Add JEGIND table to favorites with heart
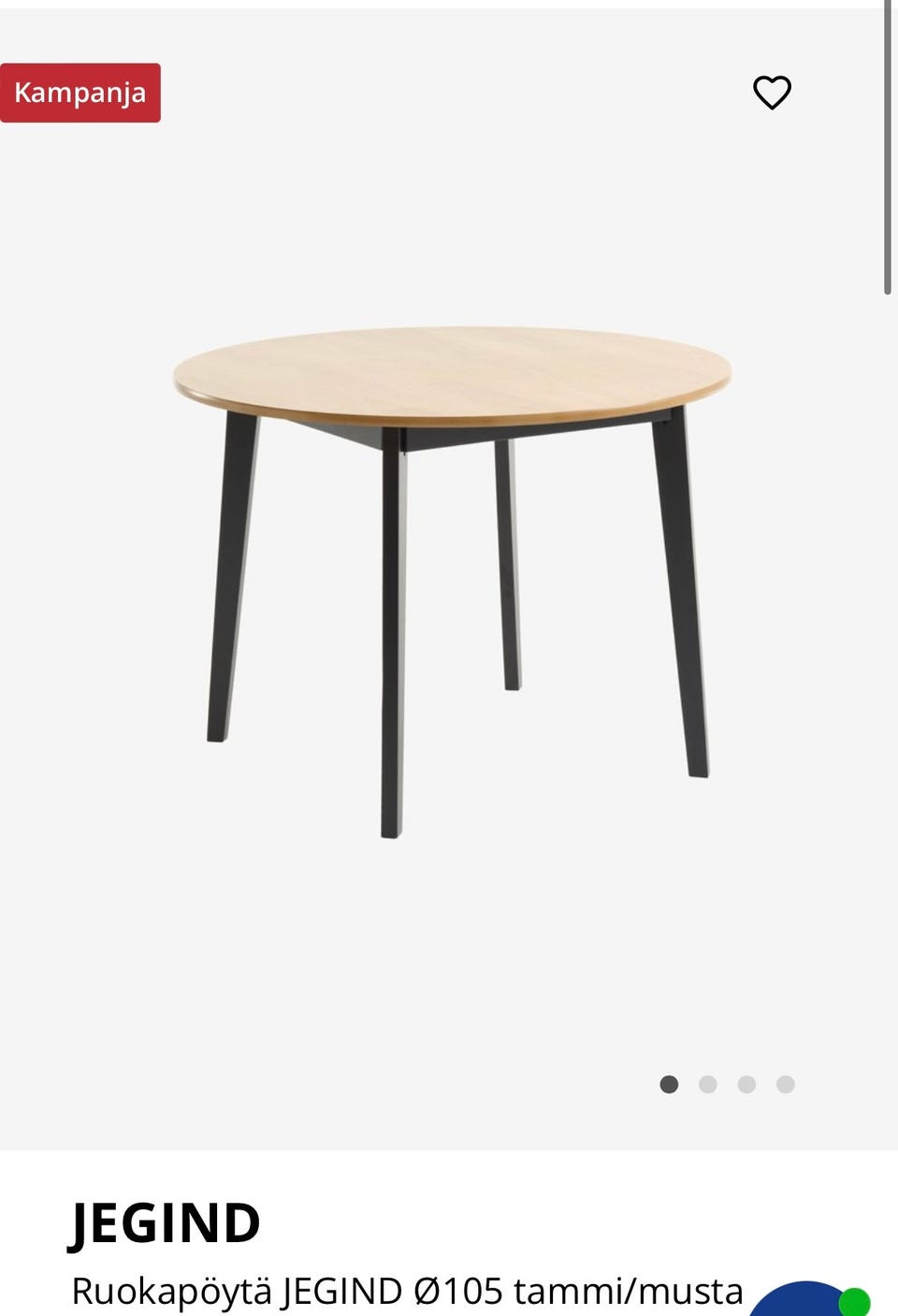This screenshot has width=898, height=1316. (772, 93)
